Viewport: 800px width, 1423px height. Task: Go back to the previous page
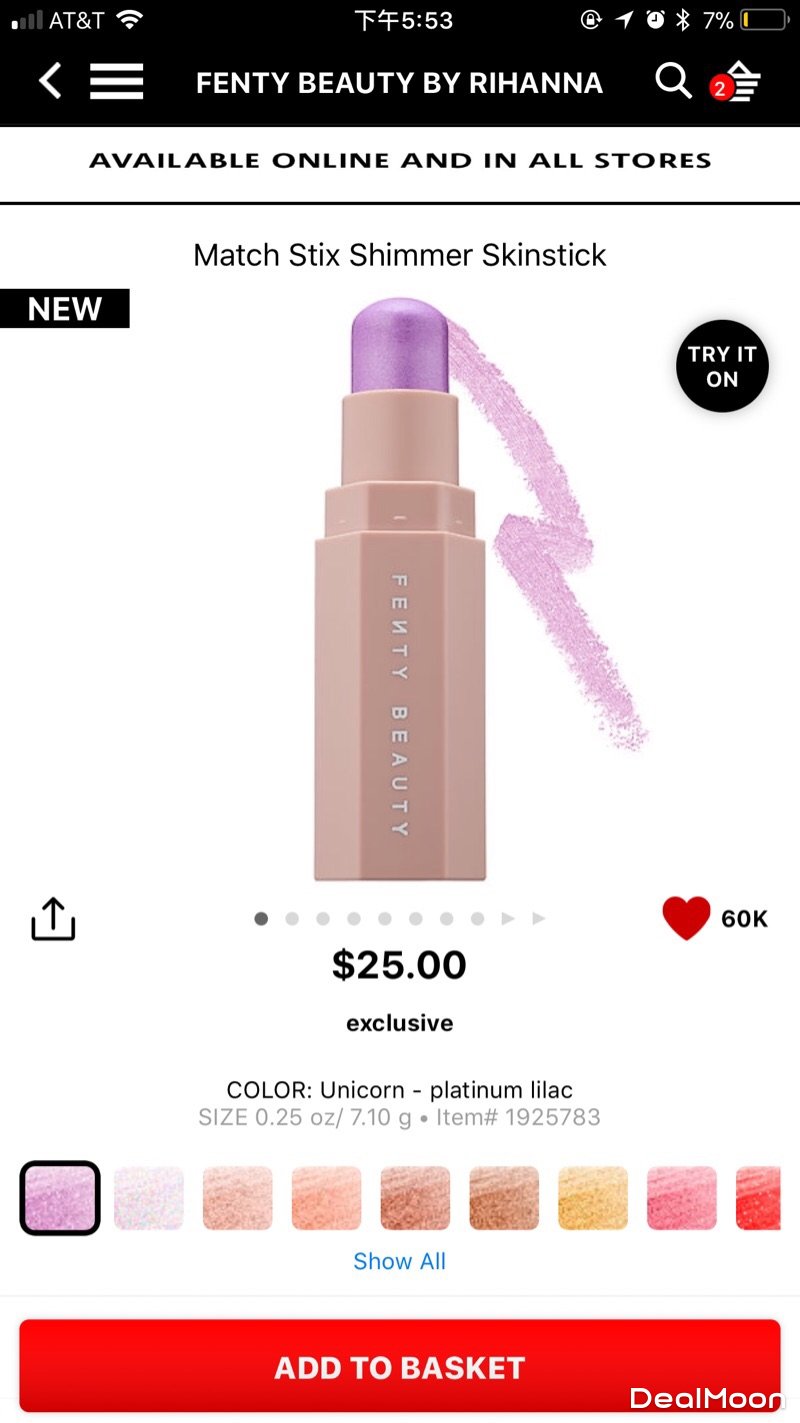(50, 81)
